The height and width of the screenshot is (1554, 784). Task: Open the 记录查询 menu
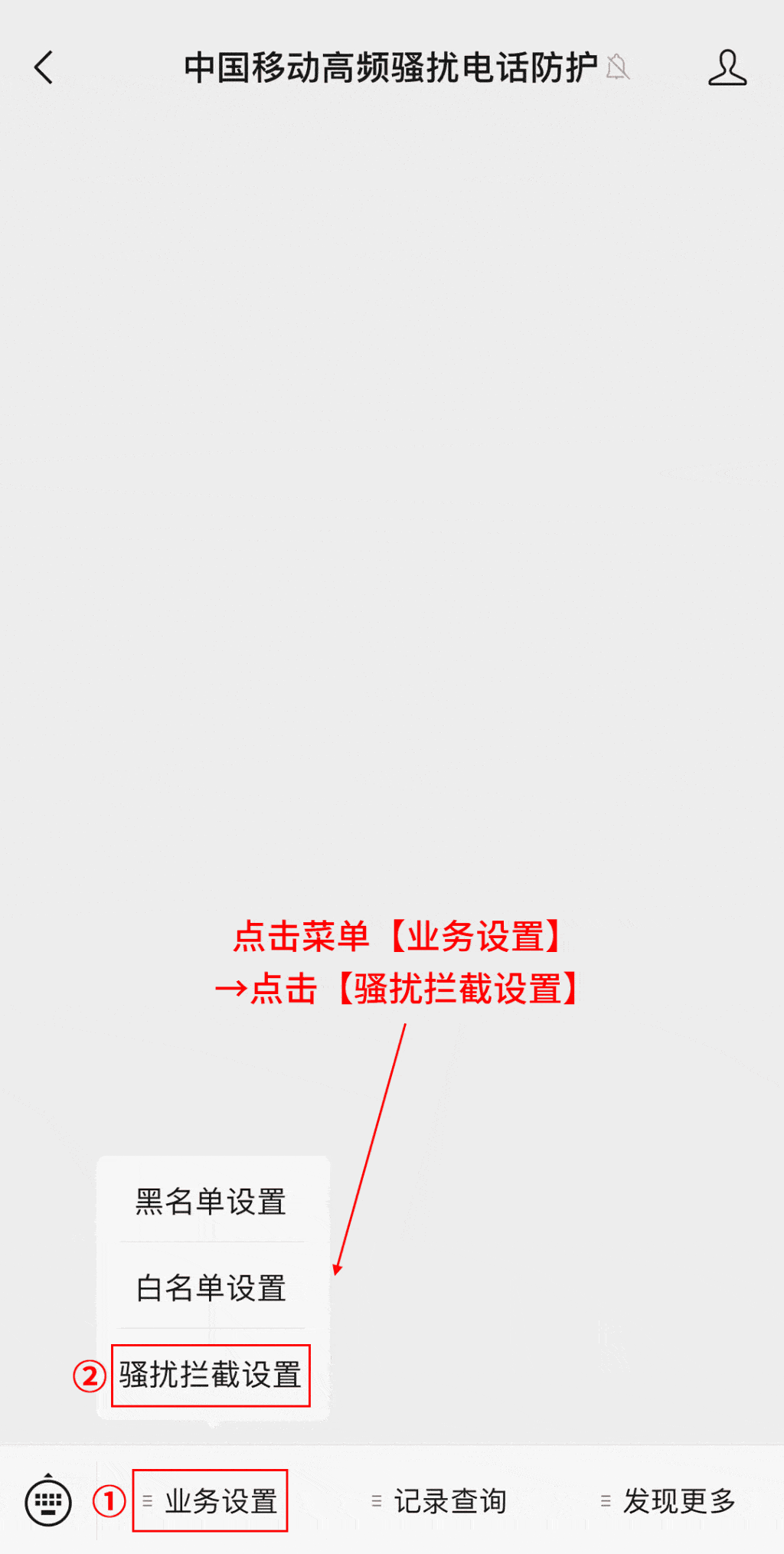(x=440, y=1501)
